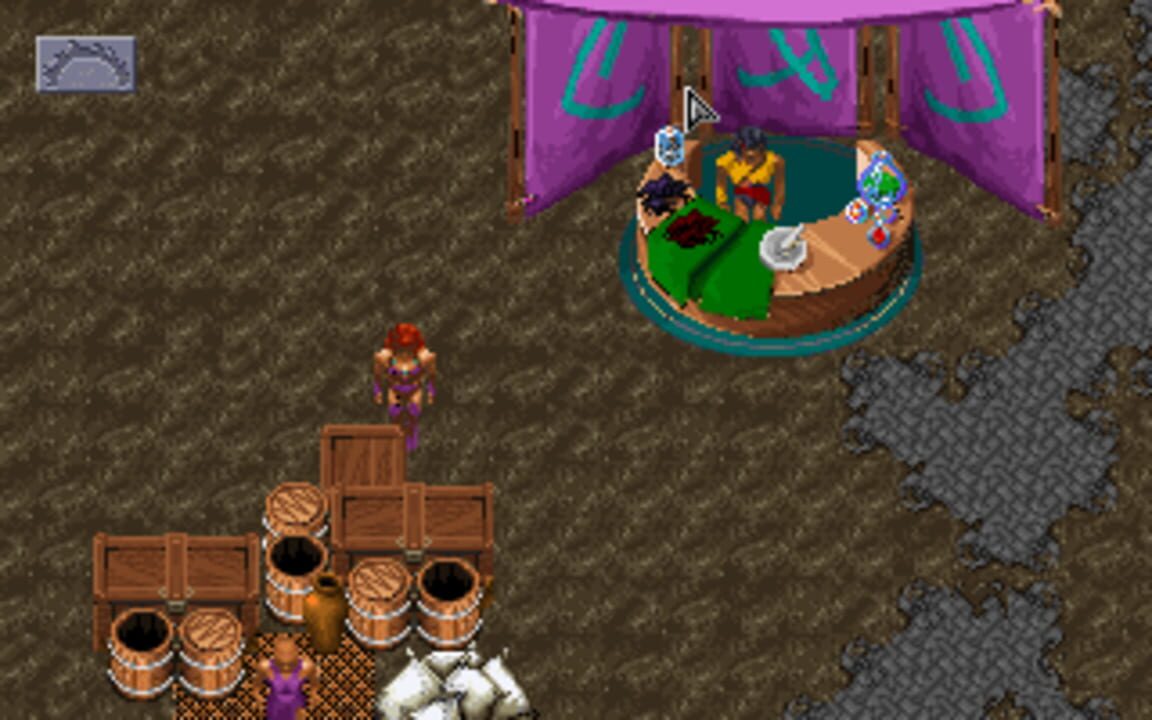
Task: Tap the clay jug among the barrels
Action: 325,612
